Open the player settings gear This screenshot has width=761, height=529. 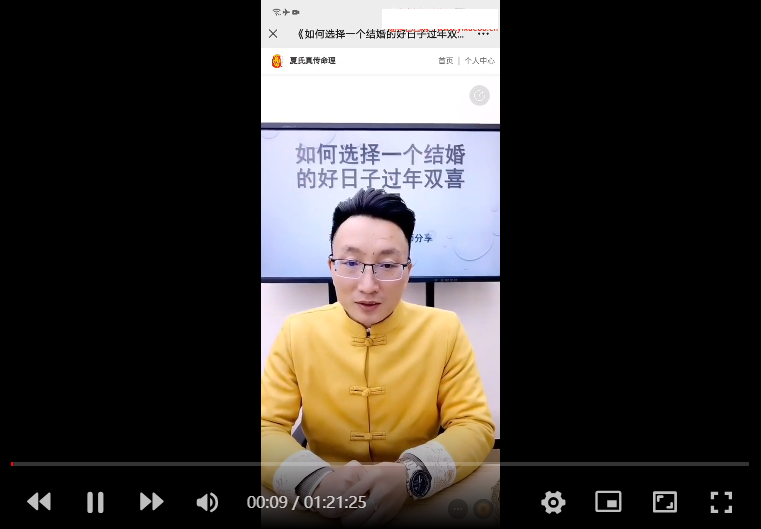(x=553, y=502)
